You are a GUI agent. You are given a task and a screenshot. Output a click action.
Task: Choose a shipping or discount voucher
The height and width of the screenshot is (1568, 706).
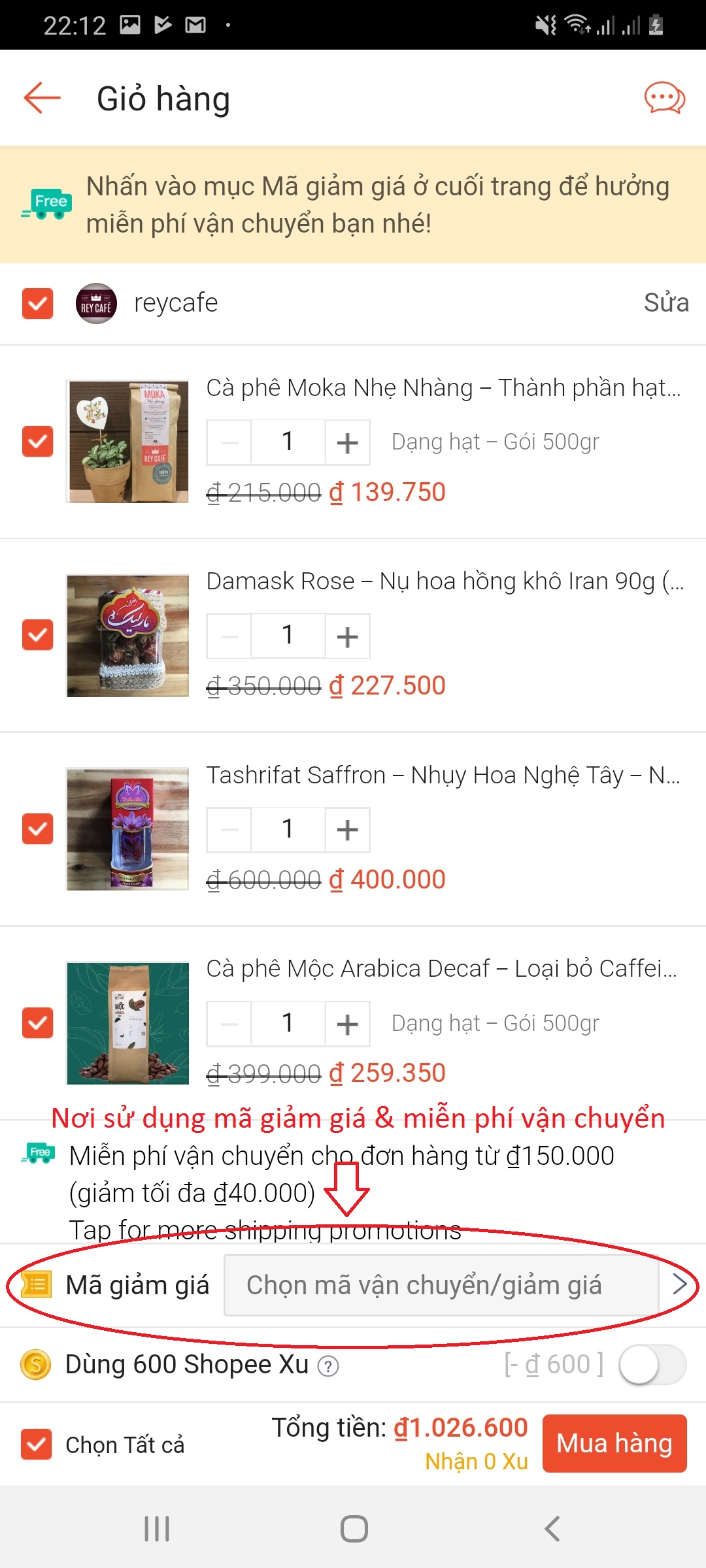pos(441,1285)
